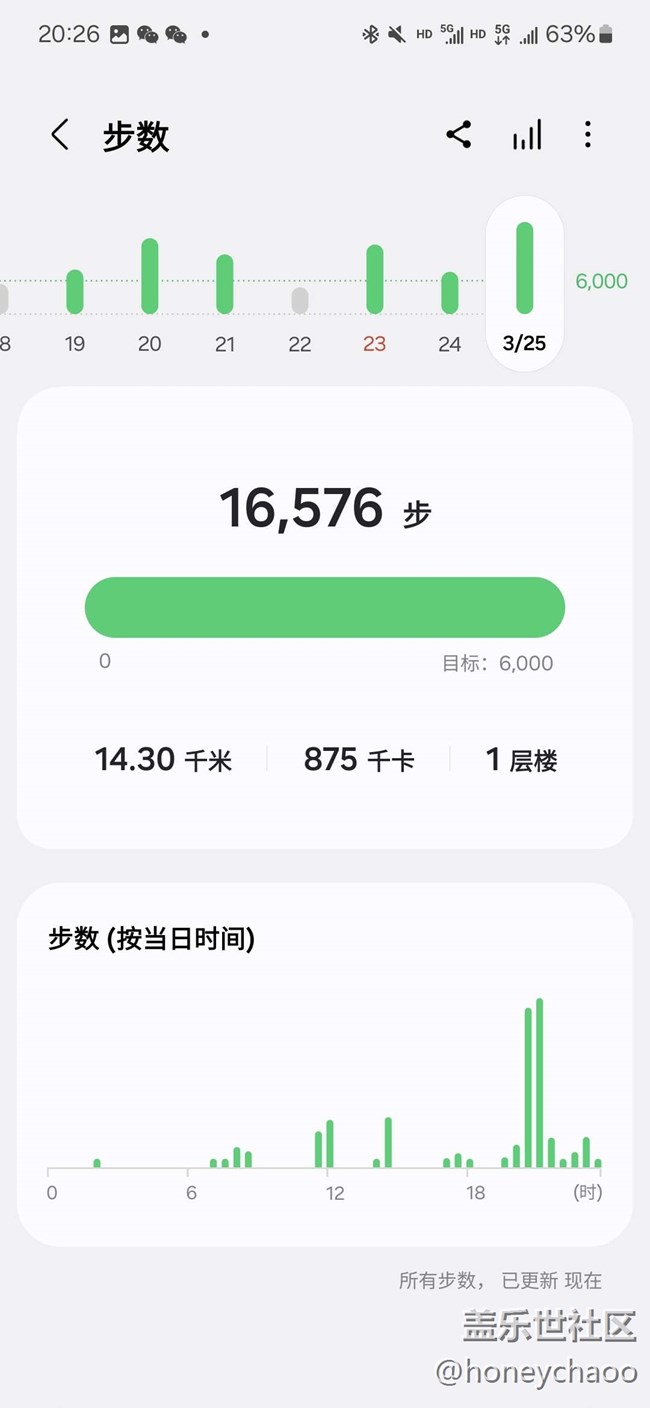
Task: Open the three-dot overflow menu
Action: point(588,135)
